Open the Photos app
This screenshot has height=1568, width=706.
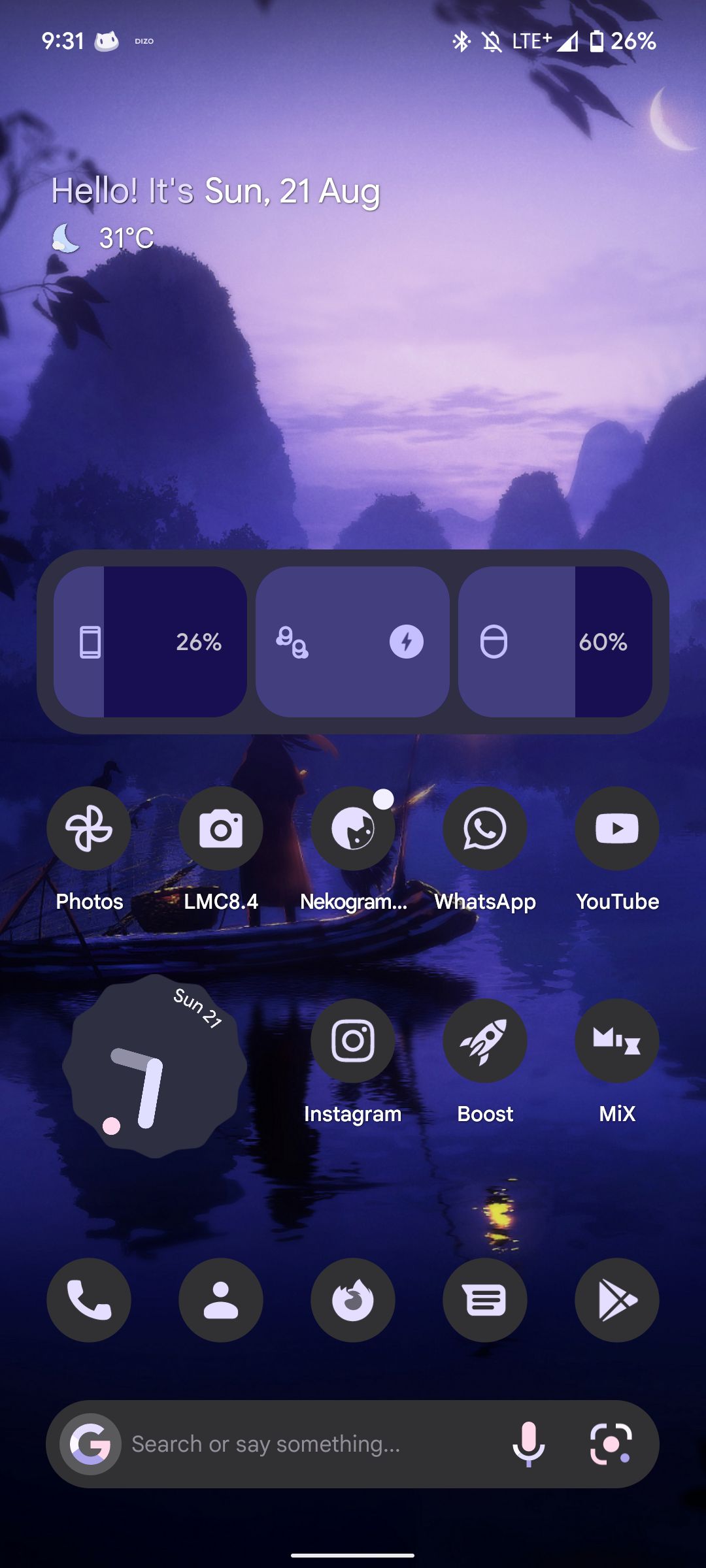click(x=89, y=828)
